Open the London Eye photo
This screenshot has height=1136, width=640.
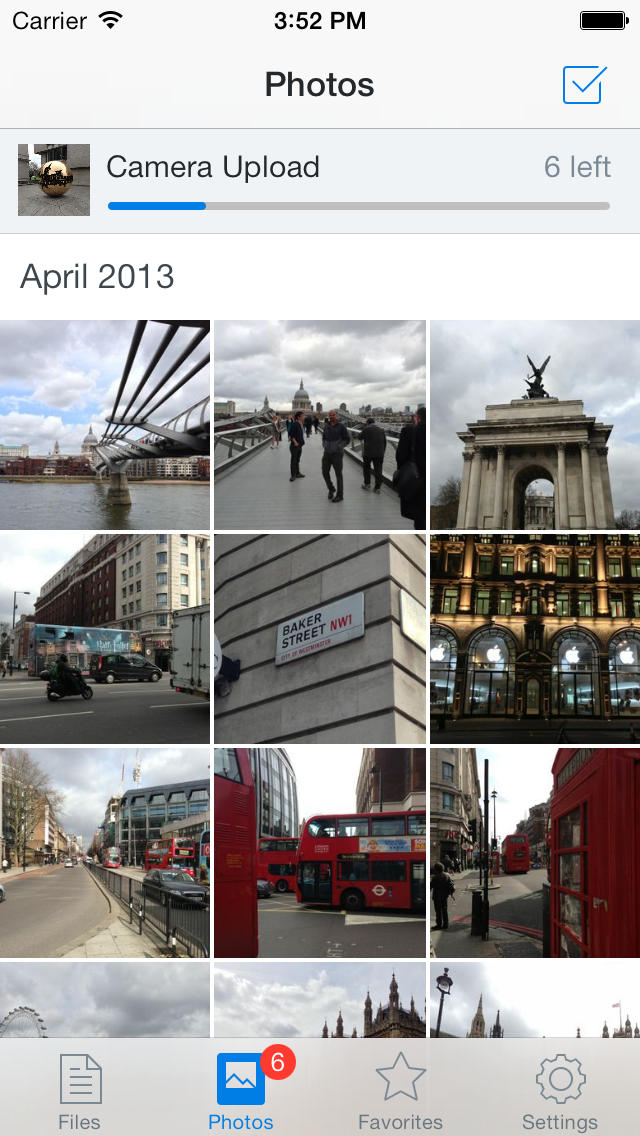click(105, 1000)
